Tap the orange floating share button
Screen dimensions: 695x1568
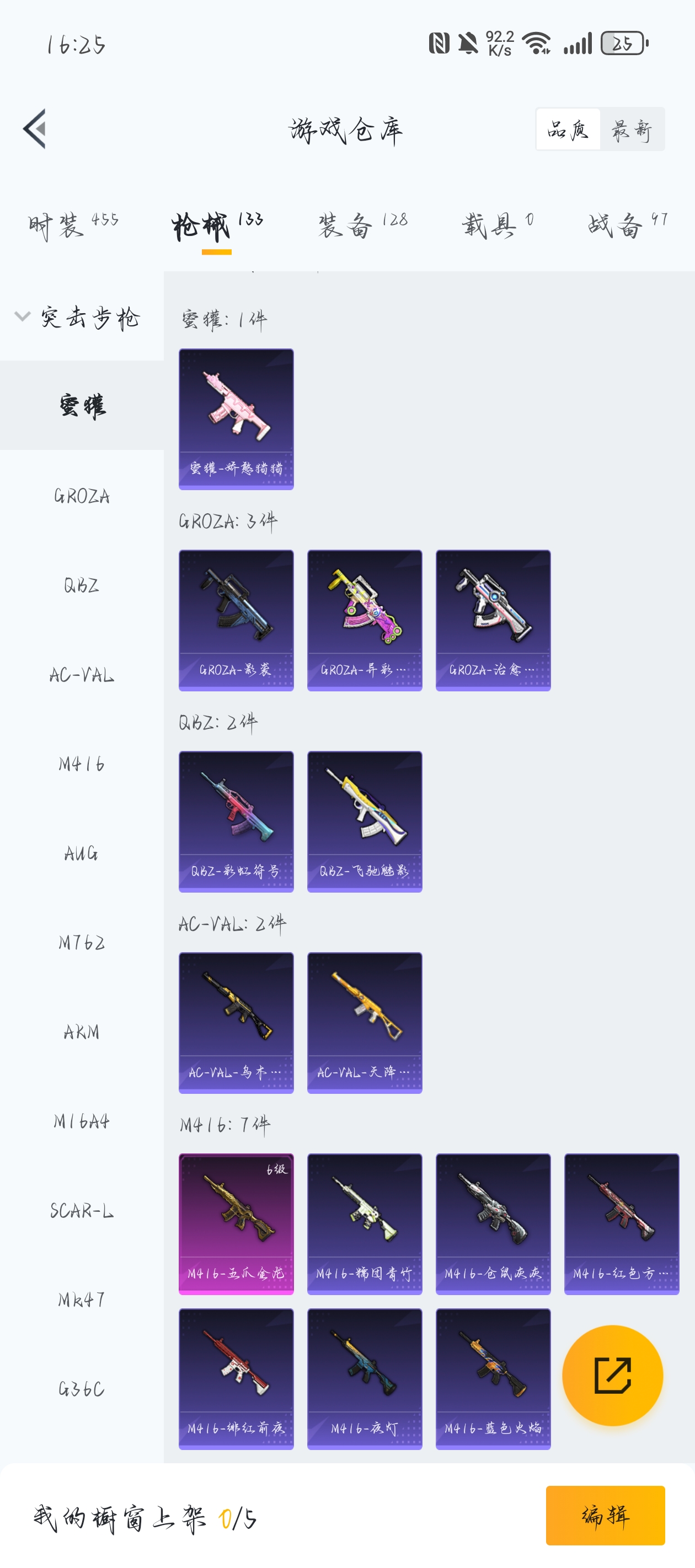[612, 1375]
